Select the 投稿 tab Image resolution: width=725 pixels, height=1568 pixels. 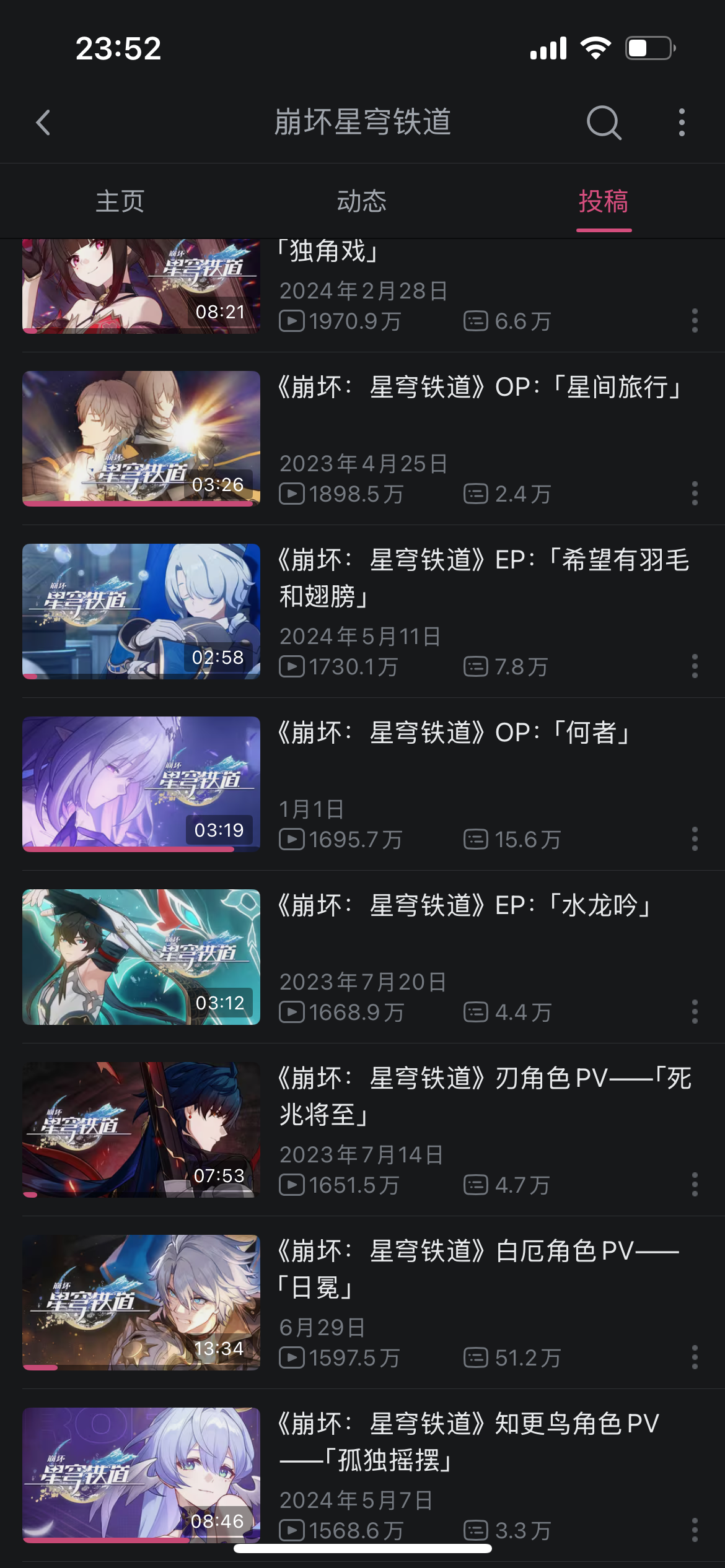point(604,202)
